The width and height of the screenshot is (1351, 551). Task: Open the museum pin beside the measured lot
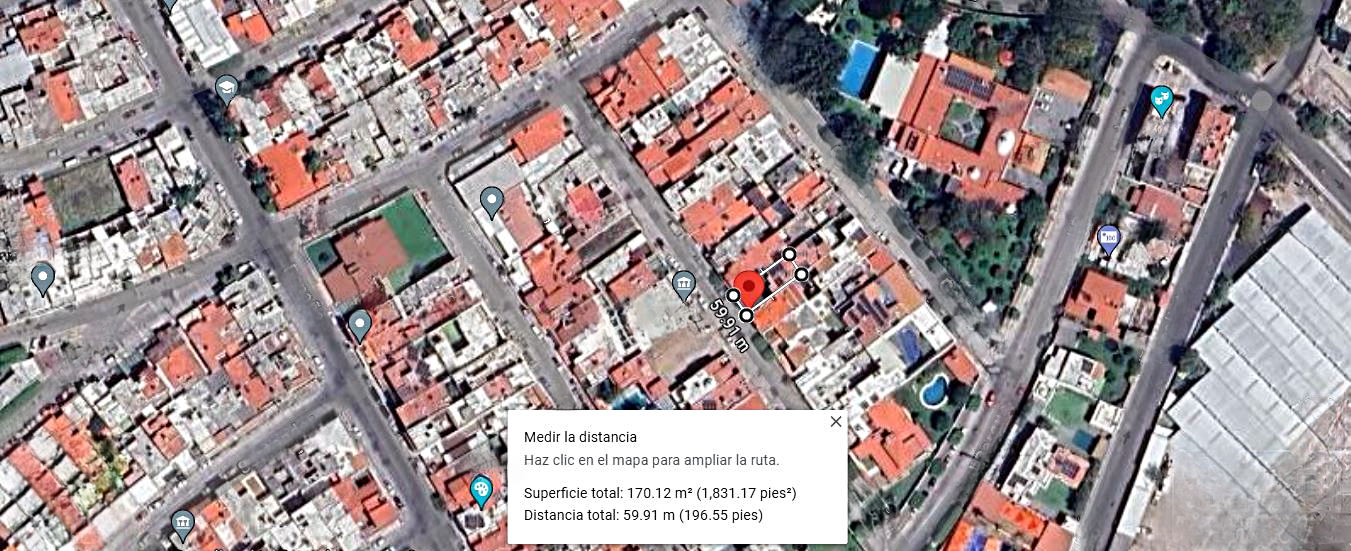[684, 287]
